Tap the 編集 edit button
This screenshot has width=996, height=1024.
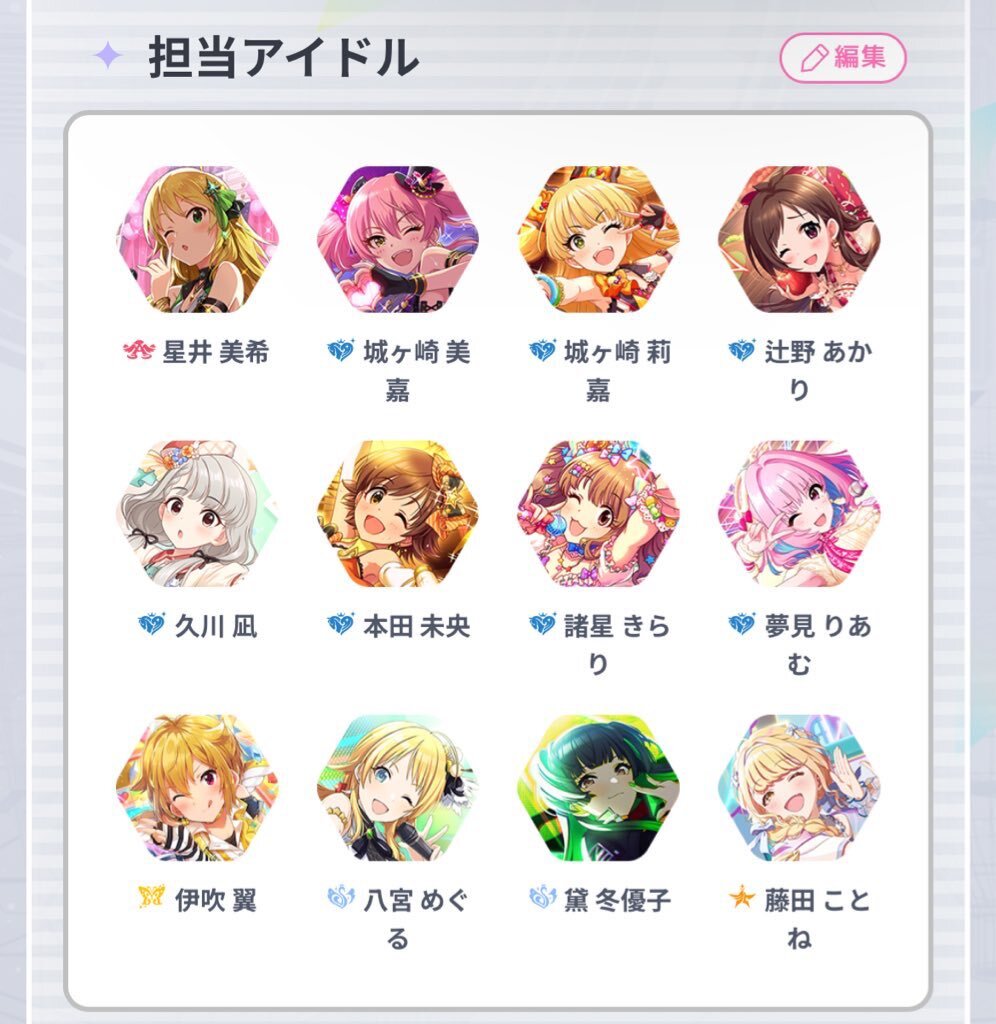[x=842, y=58]
